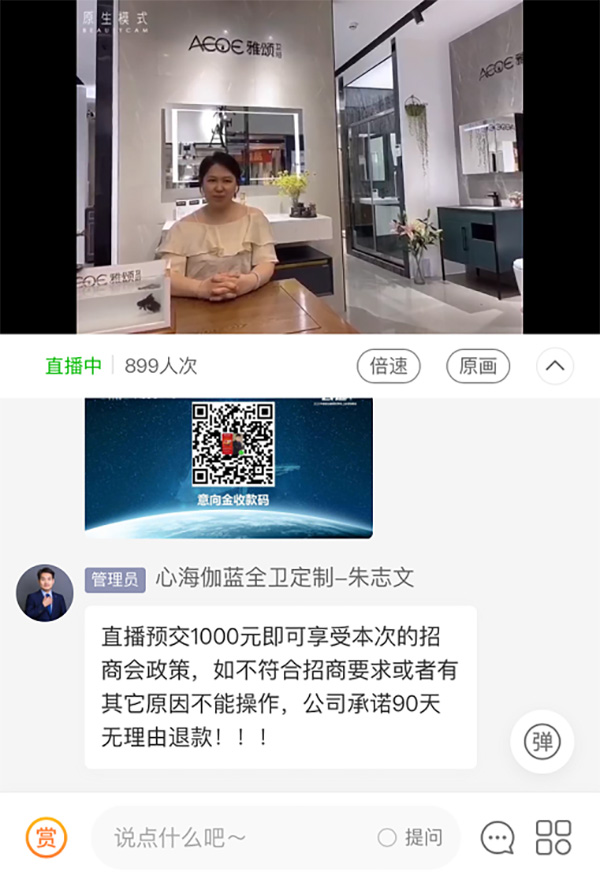Open the chat bubble messages icon
This screenshot has width=600, height=879.
tap(497, 837)
